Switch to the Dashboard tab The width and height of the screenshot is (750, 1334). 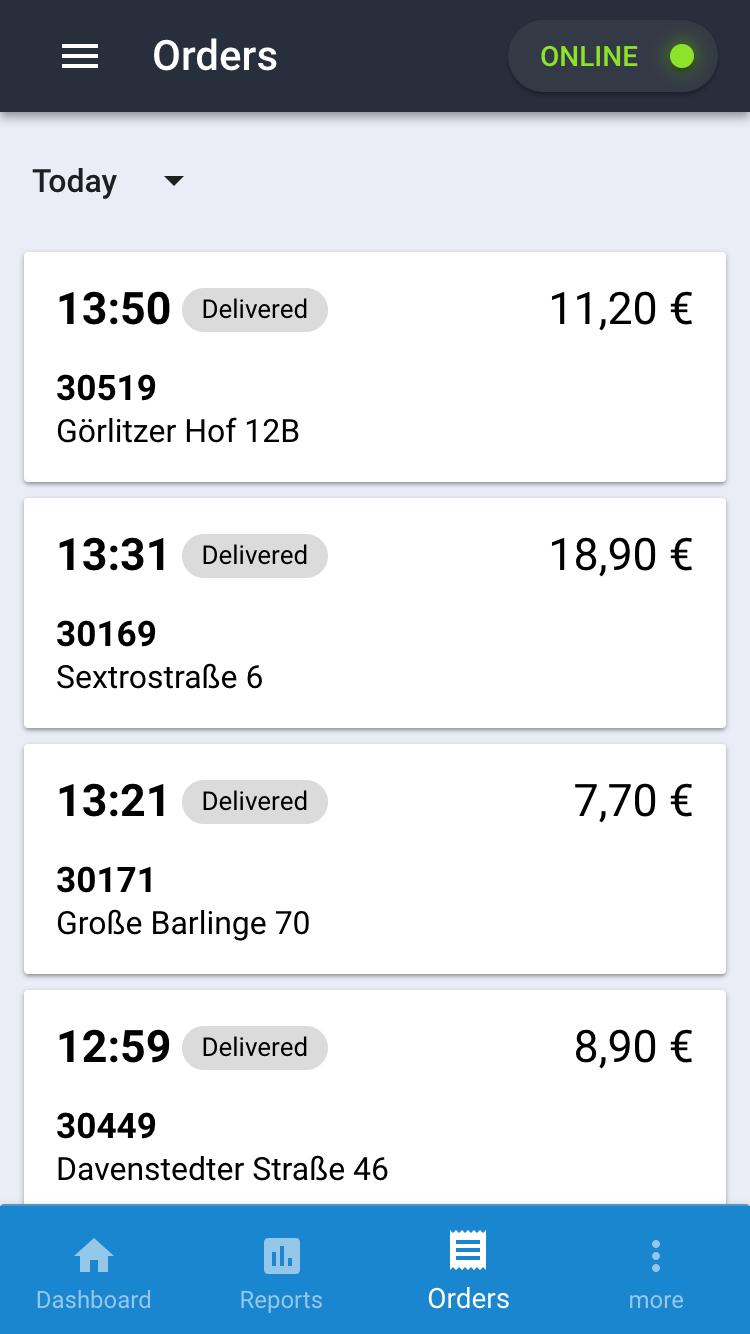click(x=93, y=1270)
